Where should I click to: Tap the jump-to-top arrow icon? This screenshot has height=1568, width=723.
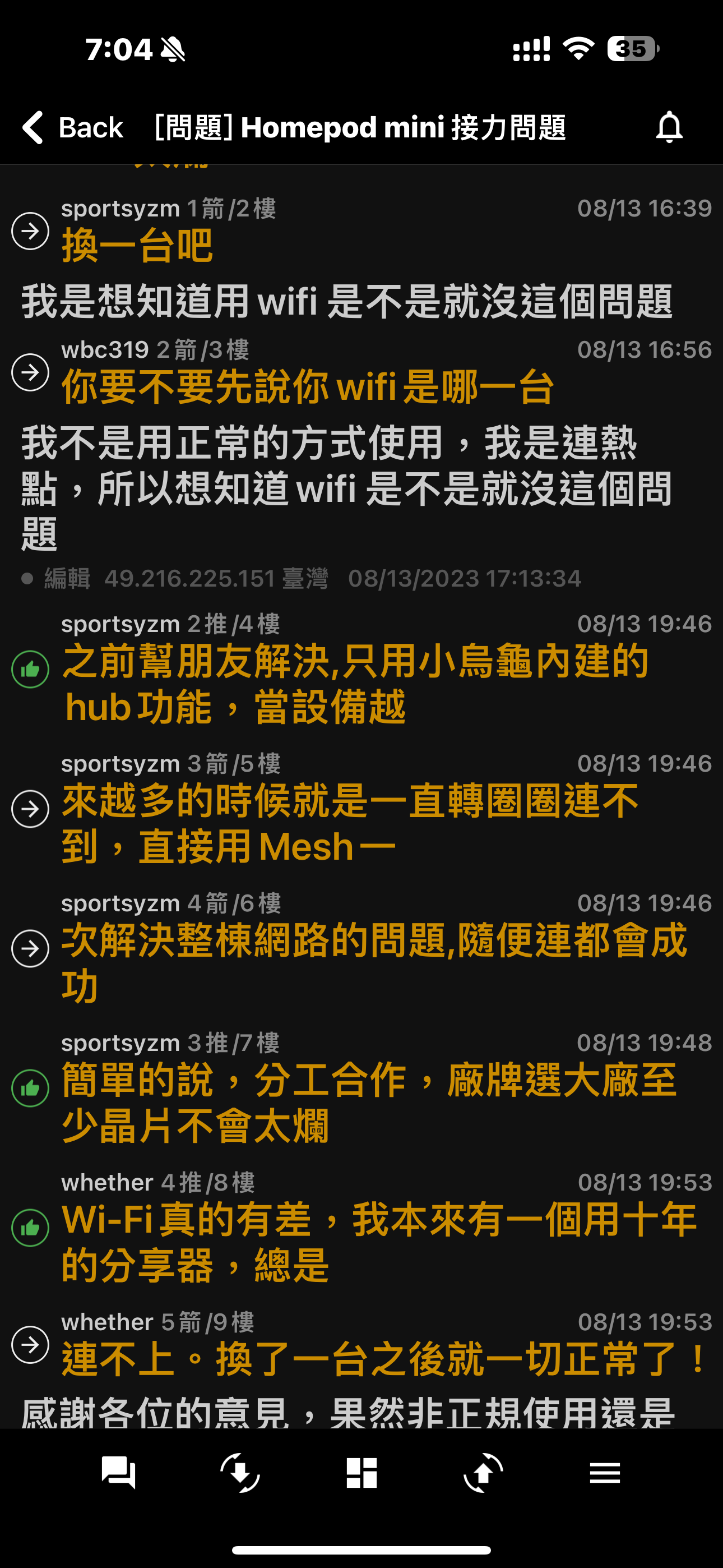(x=483, y=1473)
